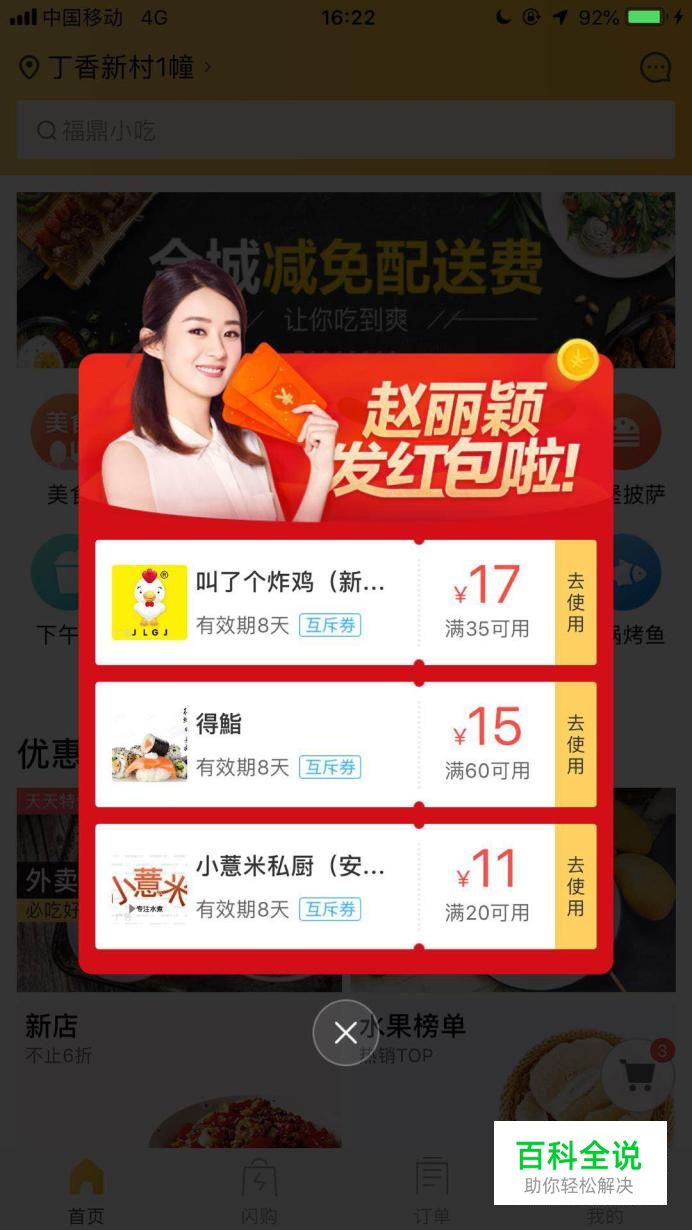The width and height of the screenshot is (692, 1230).
Task: Switch to the 首页 tab
Action: point(86,1192)
